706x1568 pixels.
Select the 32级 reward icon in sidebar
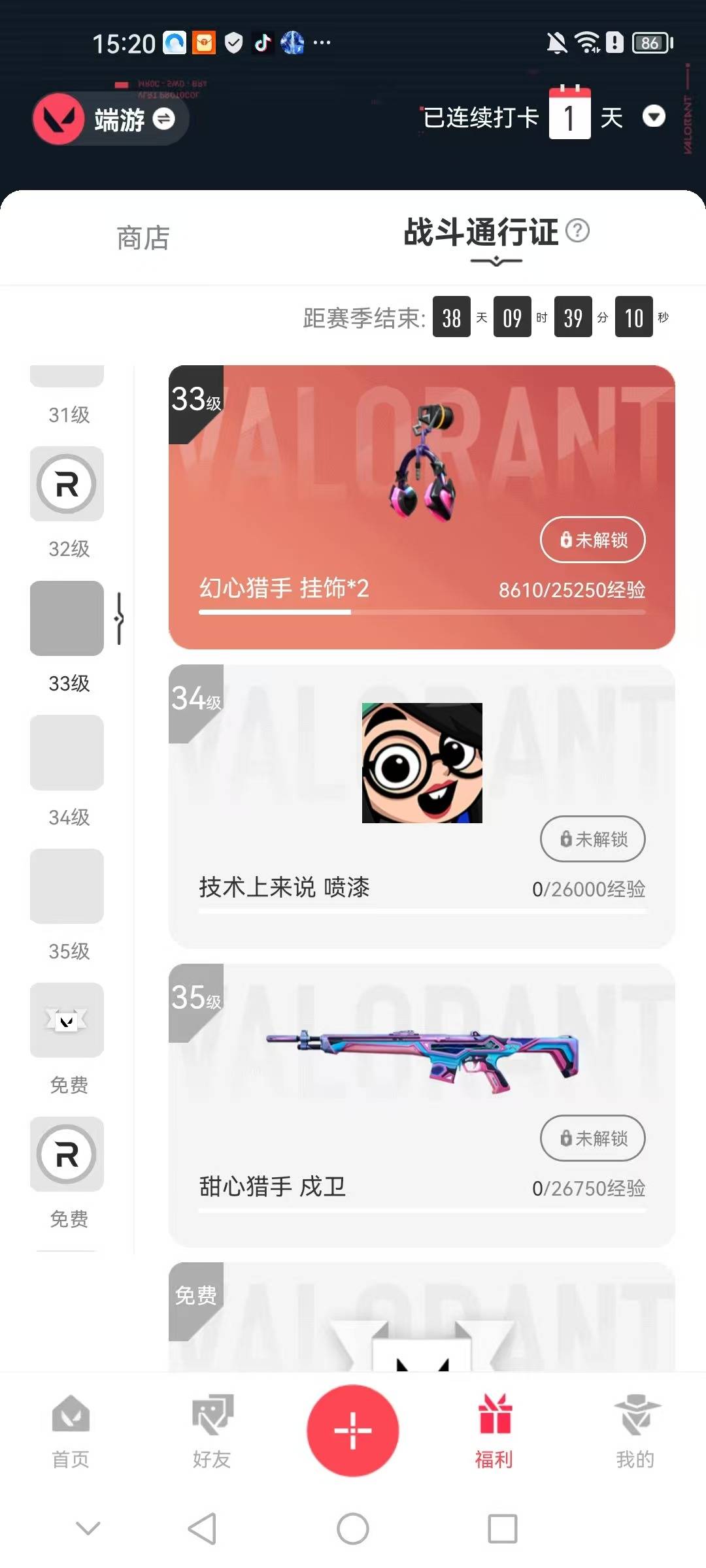pyautogui.click(x=66, y=485)
